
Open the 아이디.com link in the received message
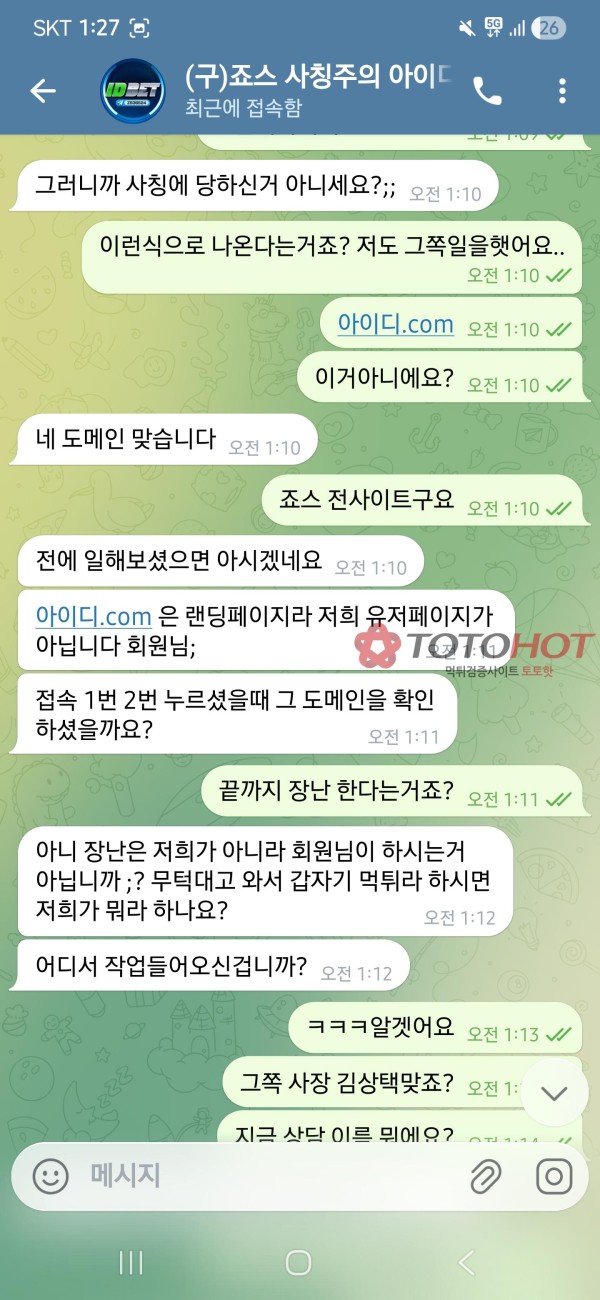pyautogui.click(x=93, y=615)
